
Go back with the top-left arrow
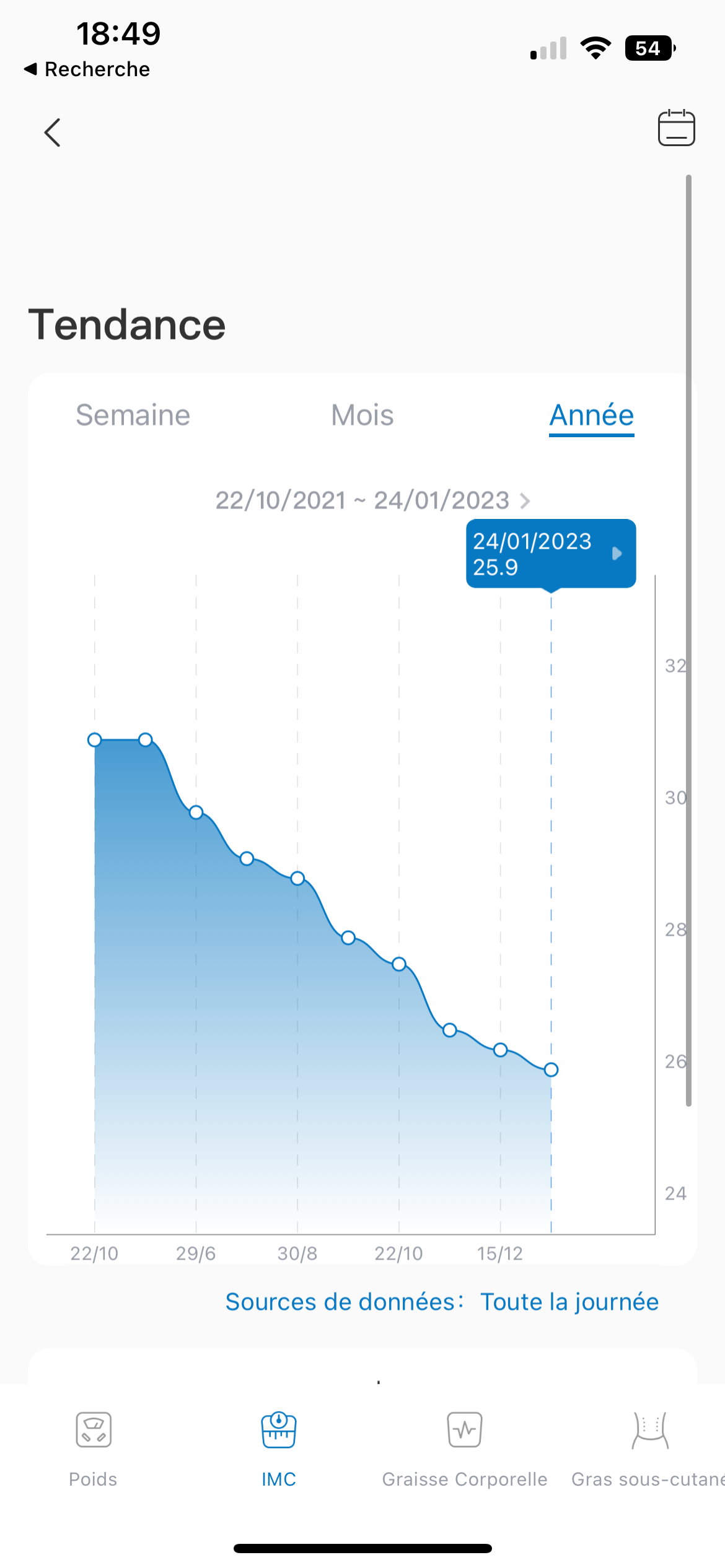point(53,133)
